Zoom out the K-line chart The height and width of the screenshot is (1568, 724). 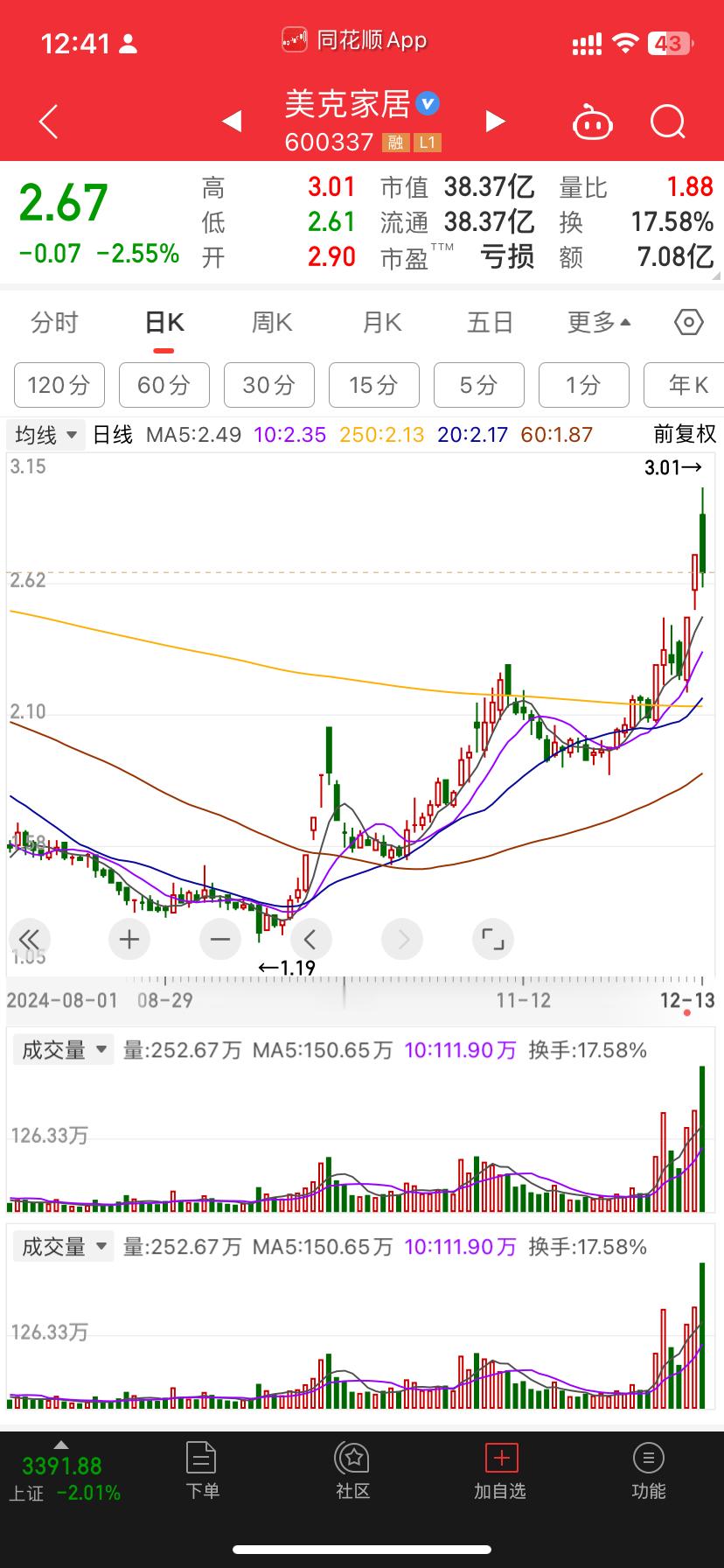coord(219,940)
